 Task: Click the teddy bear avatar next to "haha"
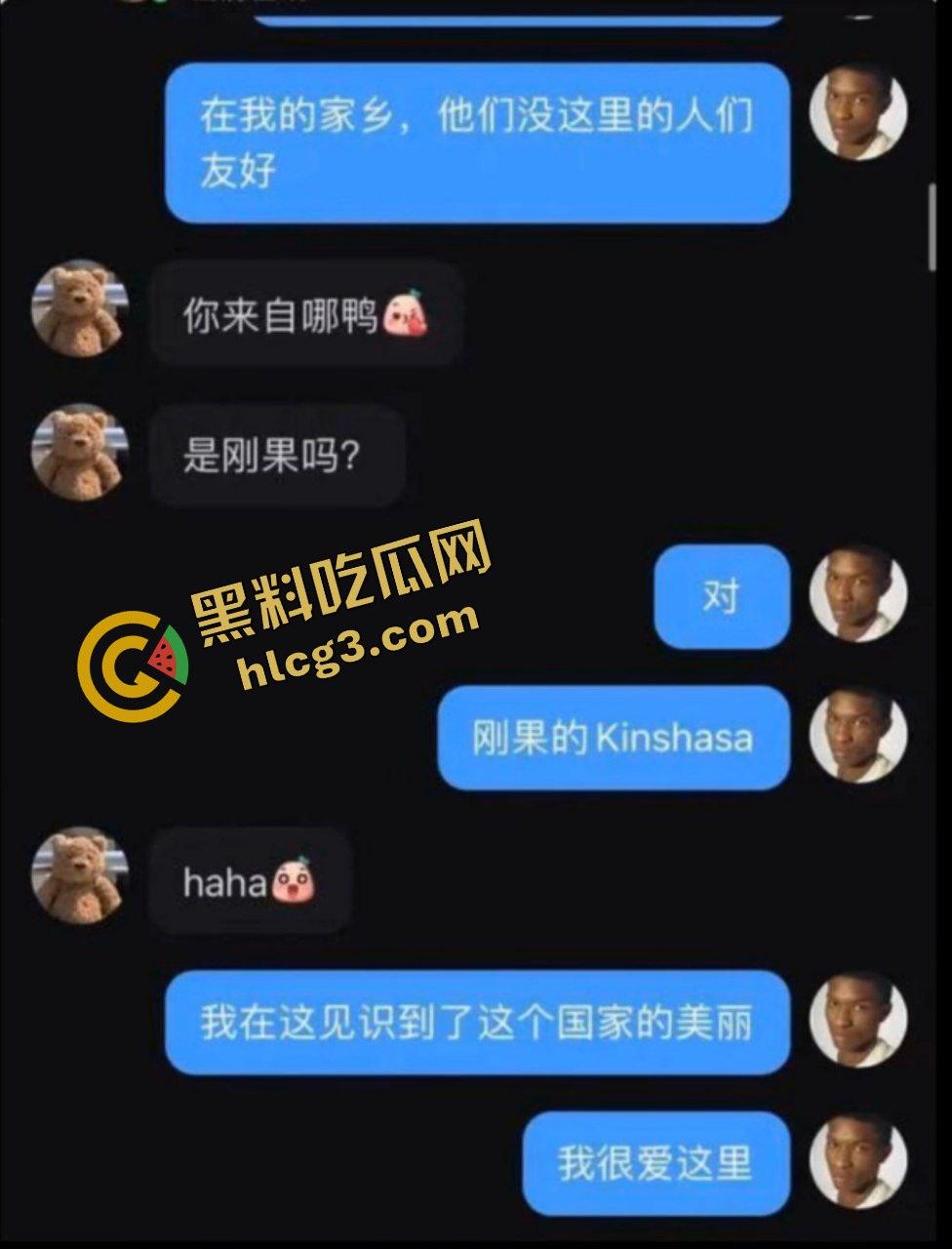78,880
